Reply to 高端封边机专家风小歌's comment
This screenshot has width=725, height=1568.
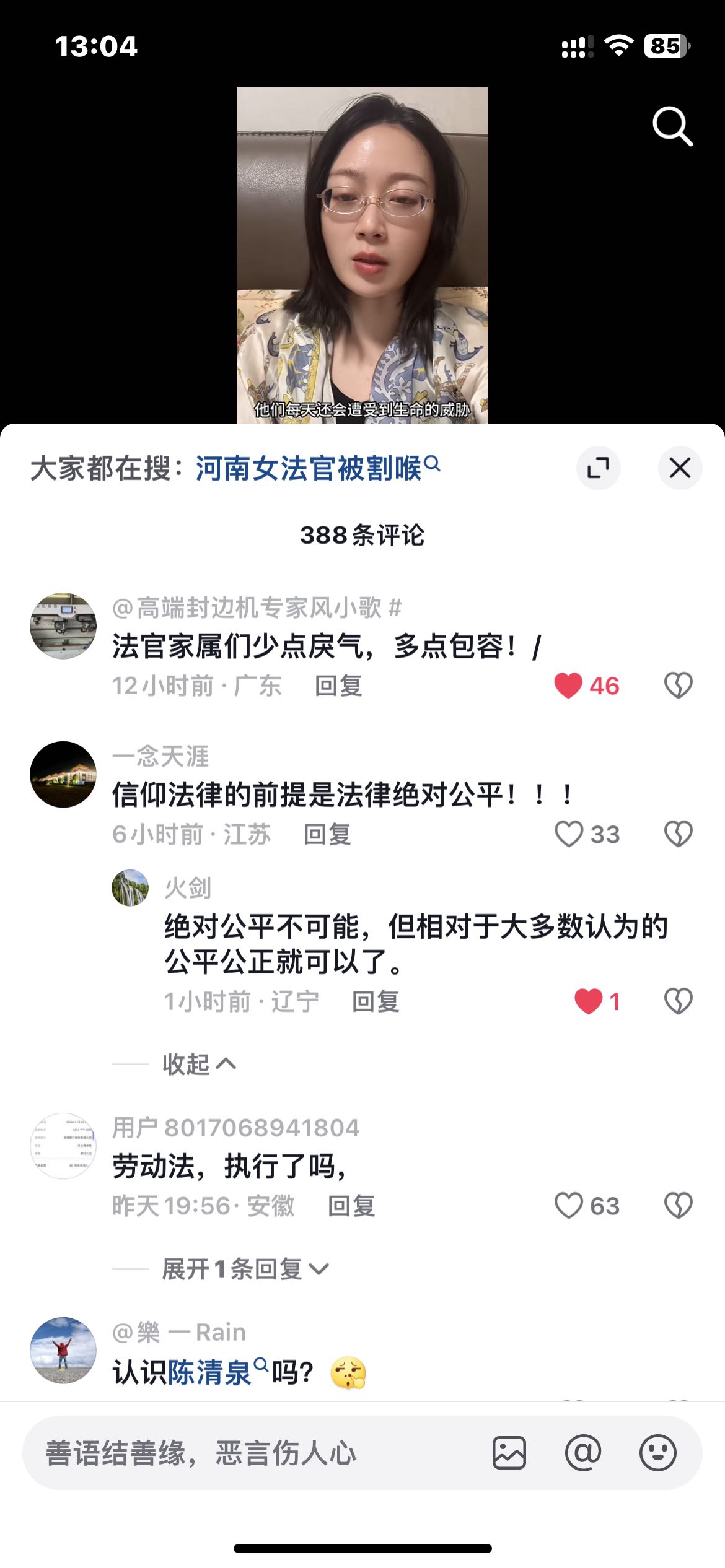pos(338,686)
